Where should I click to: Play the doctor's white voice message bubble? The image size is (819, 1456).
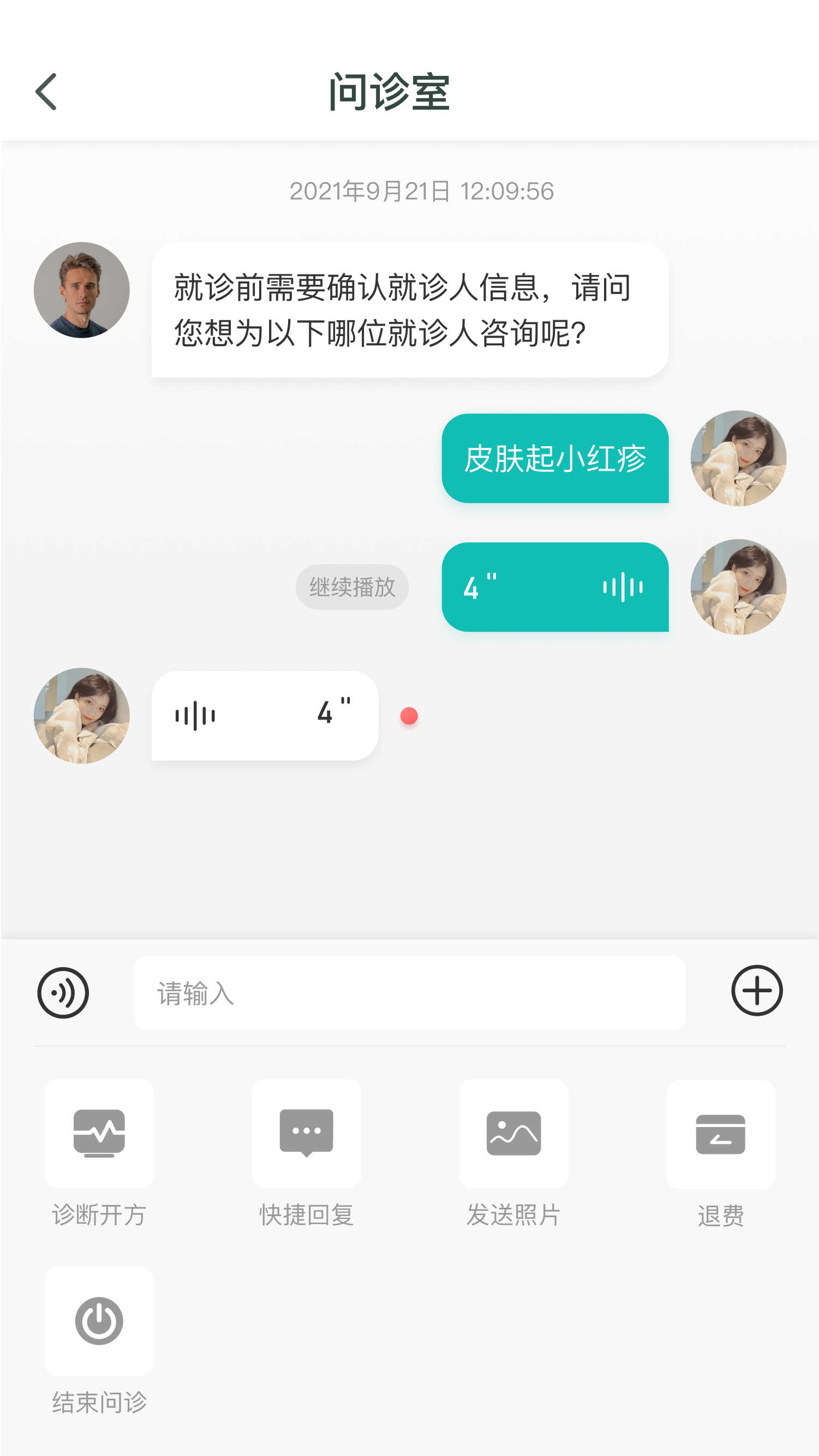click(265, 715)
